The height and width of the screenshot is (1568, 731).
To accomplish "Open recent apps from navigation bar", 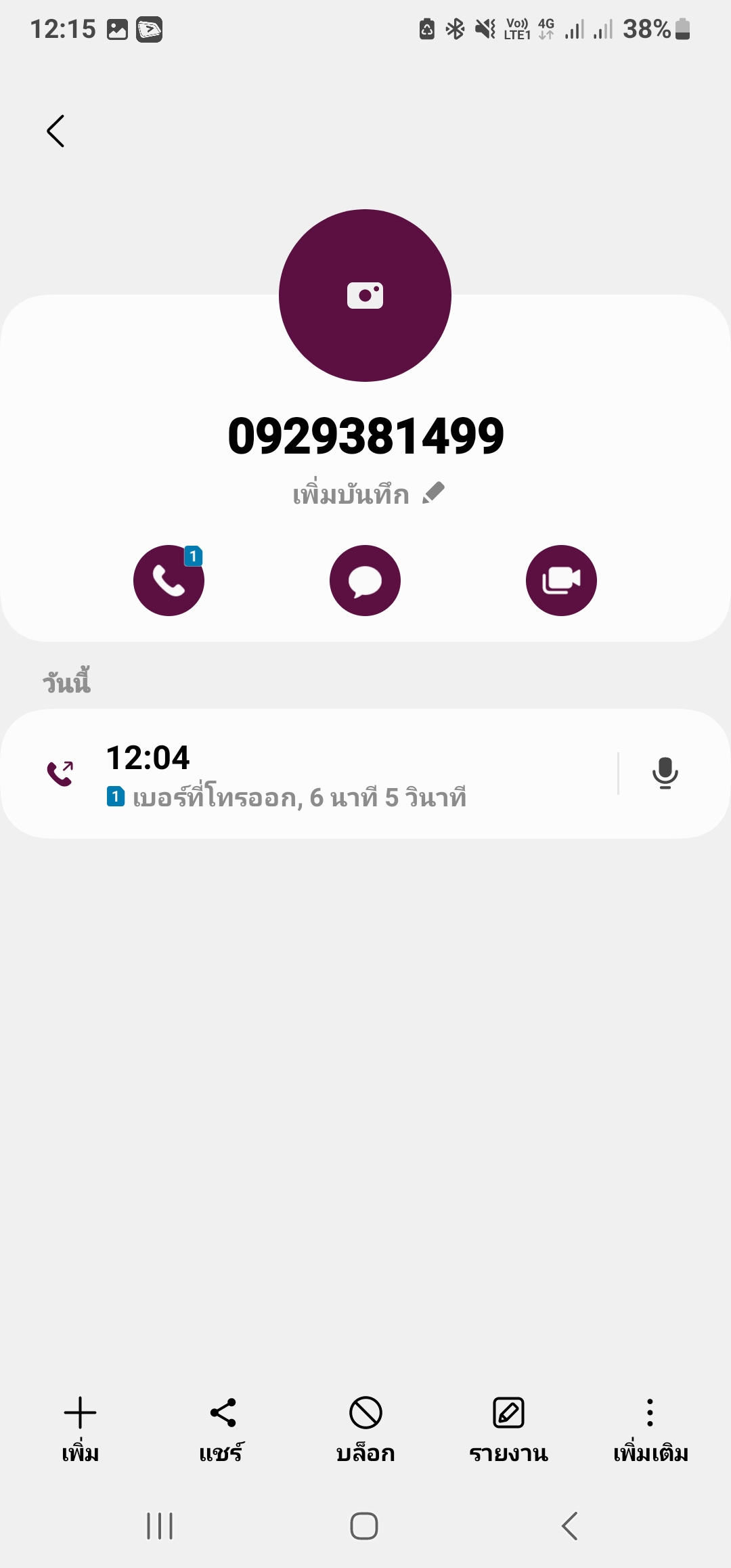I will click(160, 1526).
